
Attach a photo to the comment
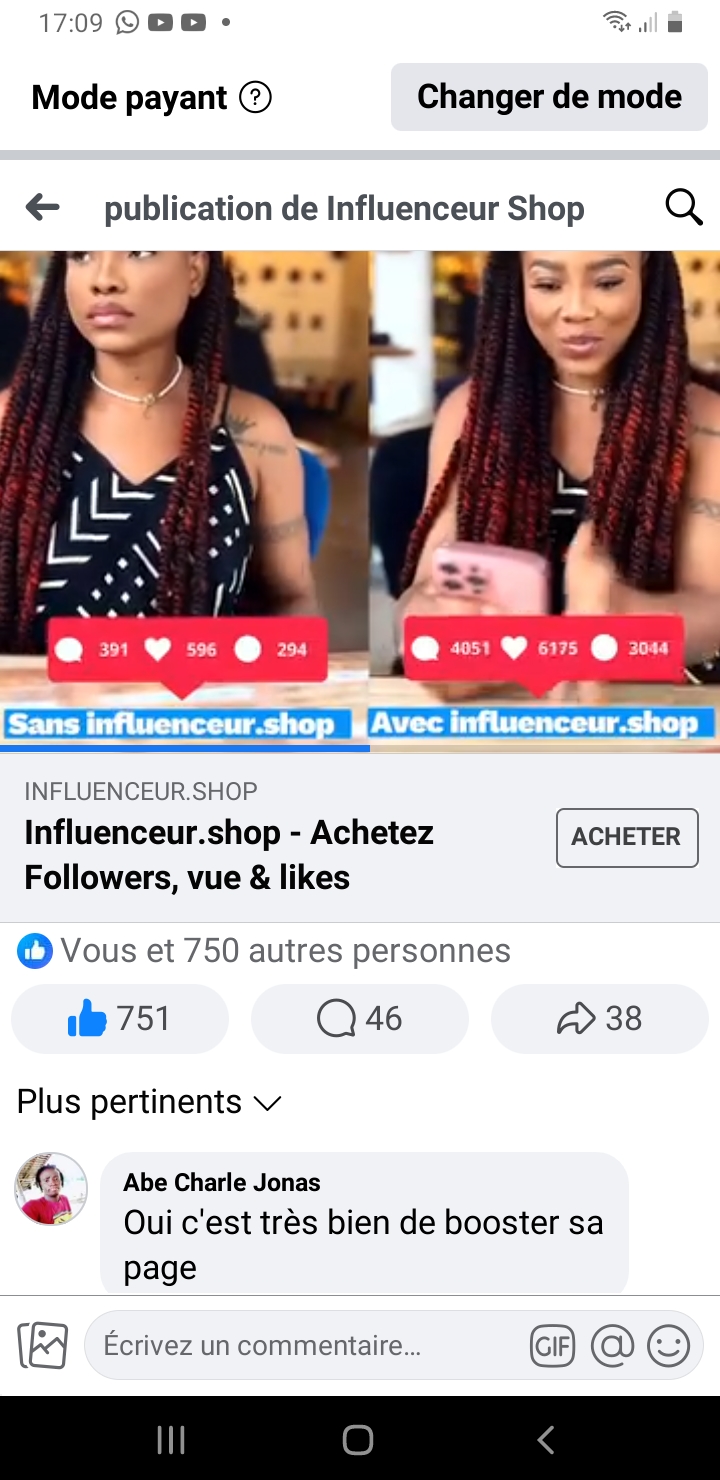43,1345
